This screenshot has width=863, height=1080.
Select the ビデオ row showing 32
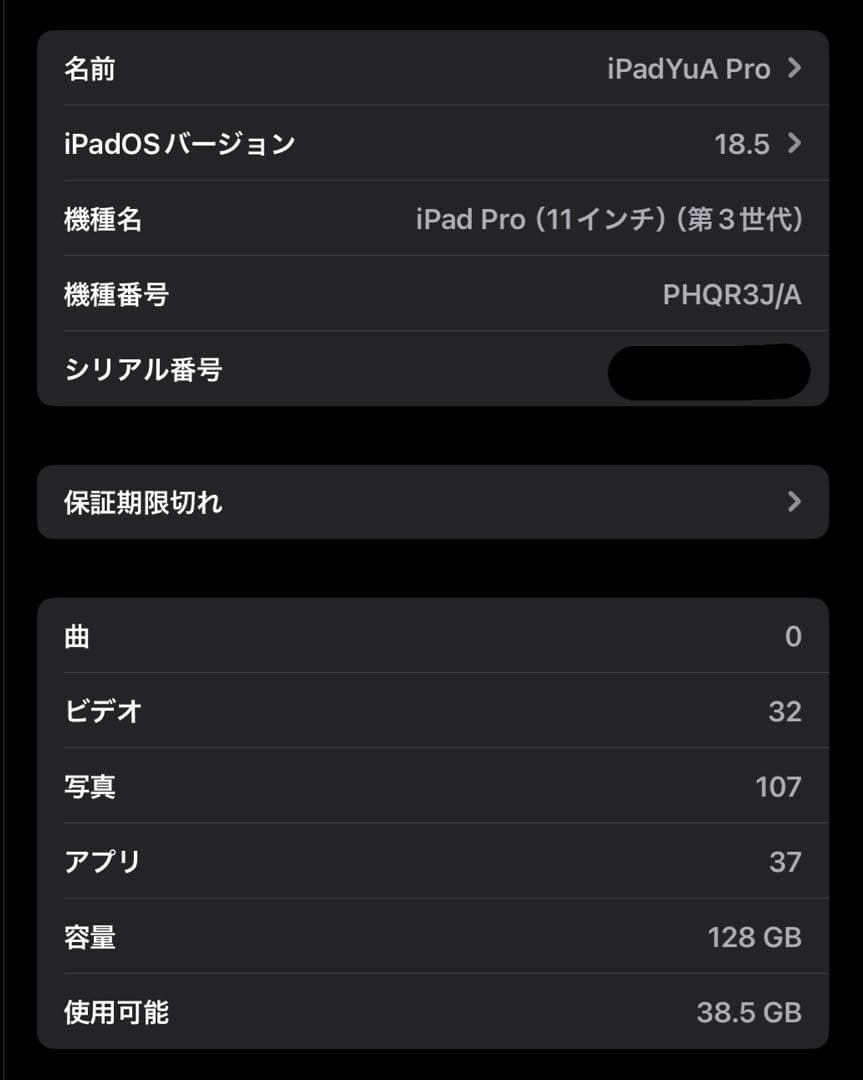(x=430, y=711)
